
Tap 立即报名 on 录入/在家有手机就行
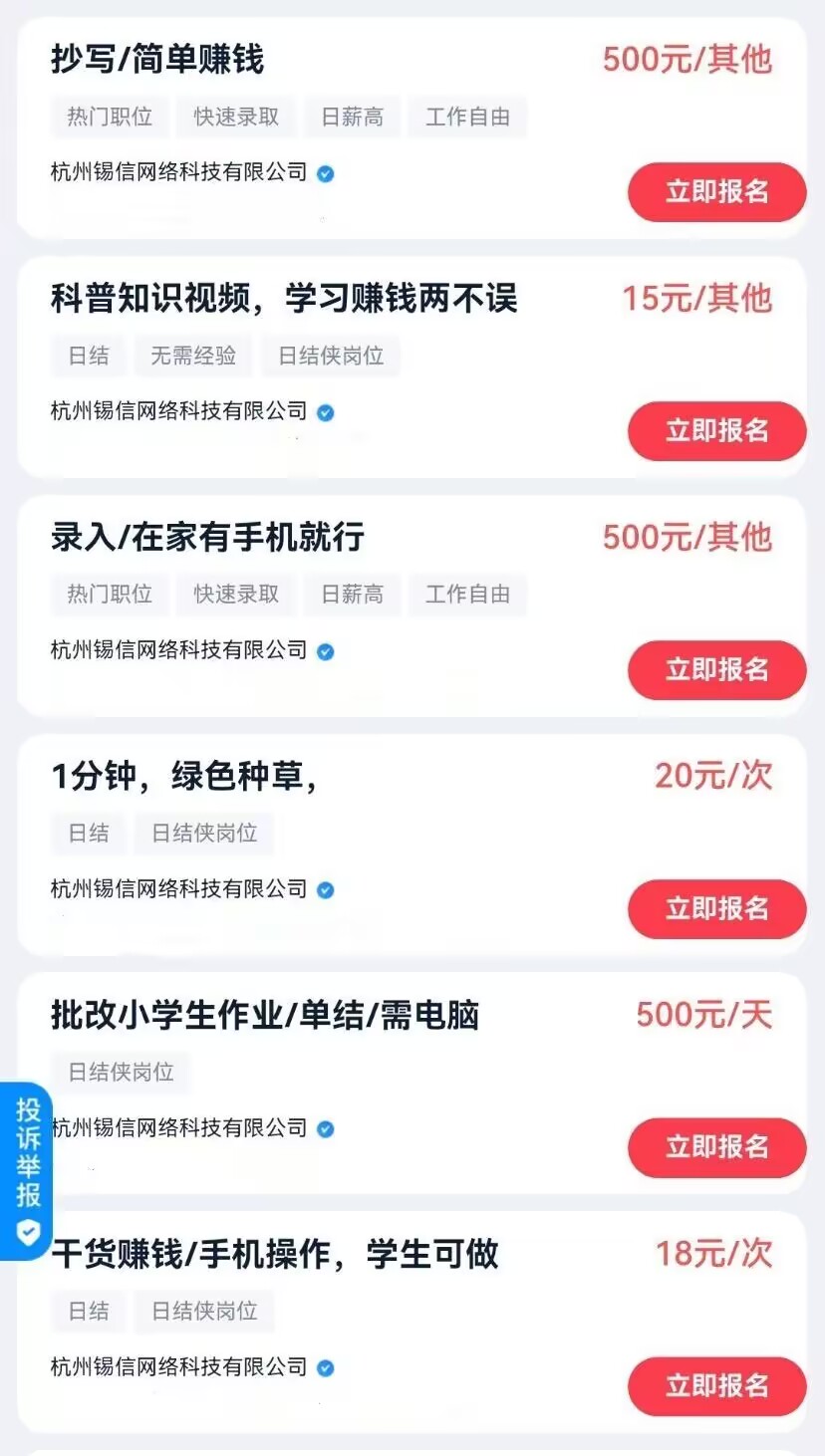click(716, 670)
